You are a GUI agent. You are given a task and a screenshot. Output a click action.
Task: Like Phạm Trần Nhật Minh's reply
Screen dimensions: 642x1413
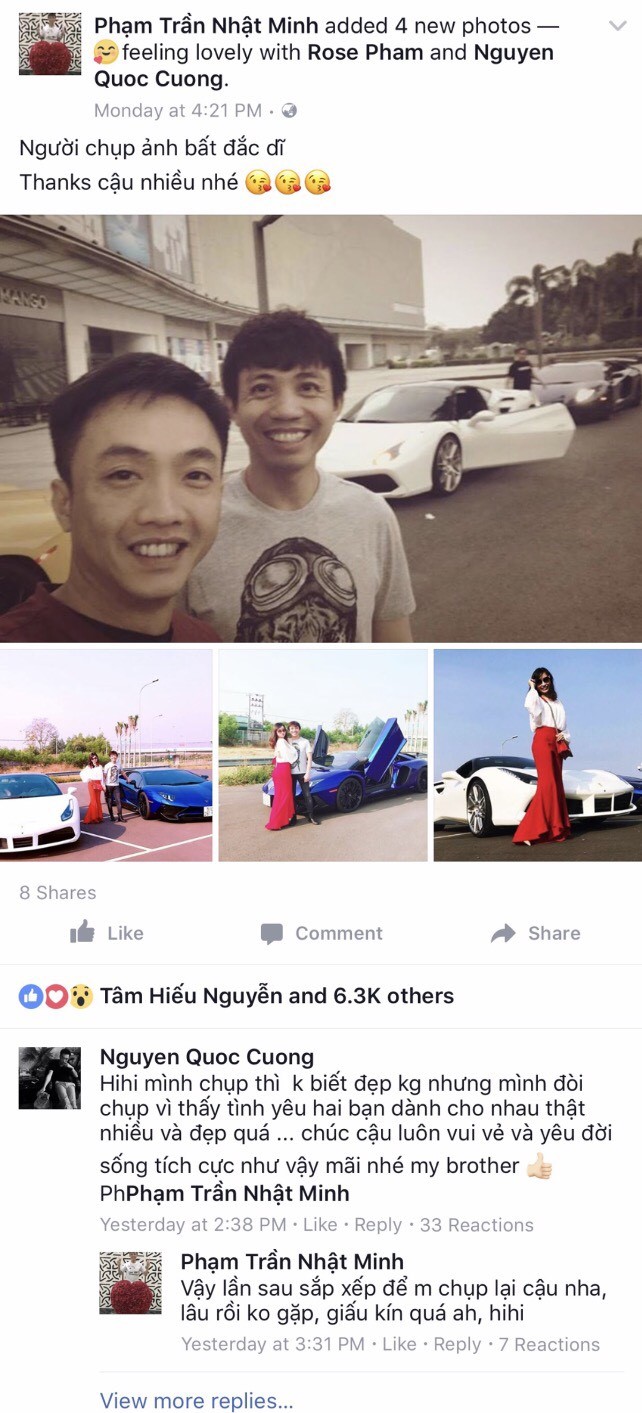tap(398, 1345)
